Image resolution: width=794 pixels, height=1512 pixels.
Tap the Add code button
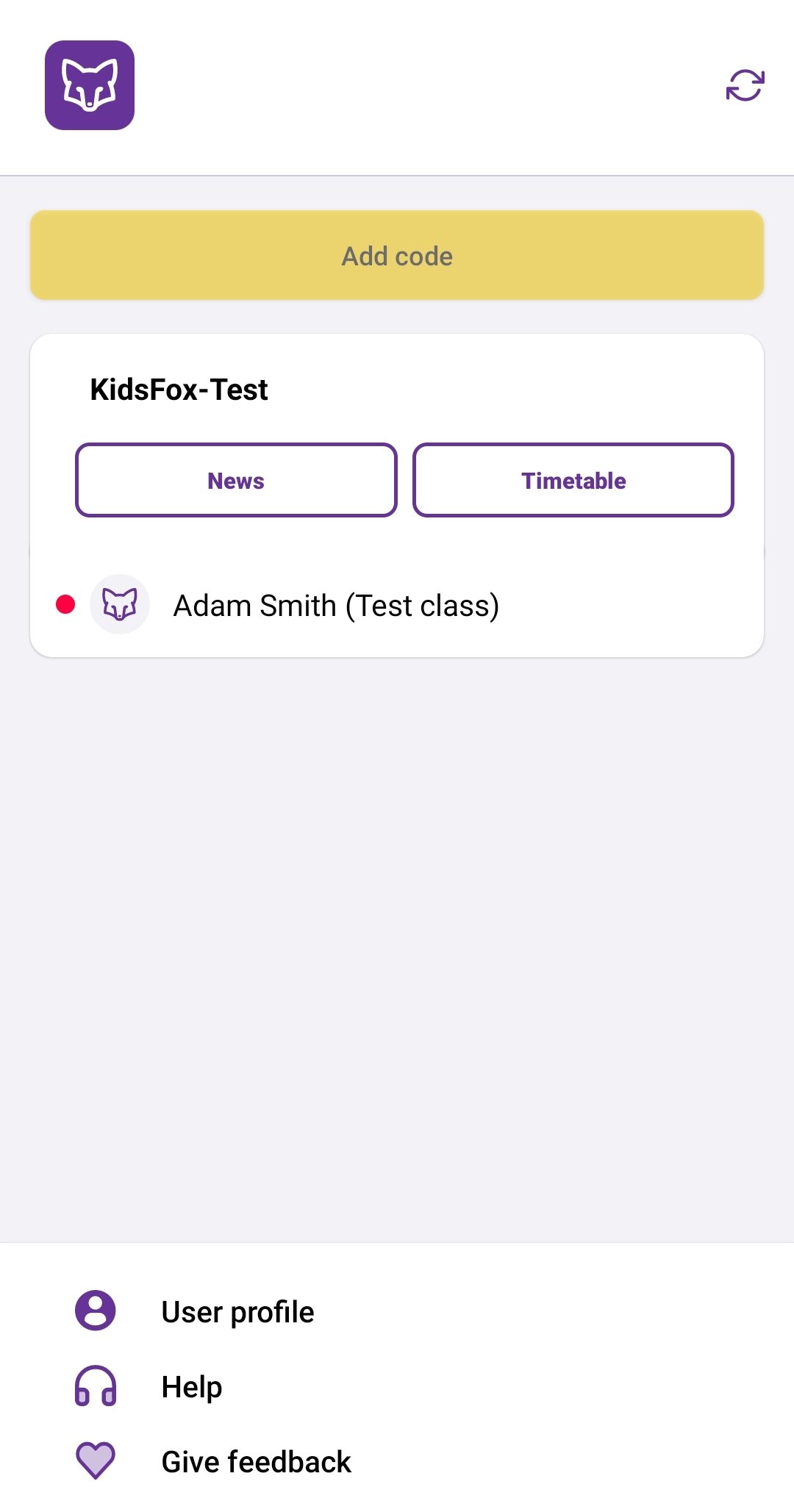coord(397,255)
